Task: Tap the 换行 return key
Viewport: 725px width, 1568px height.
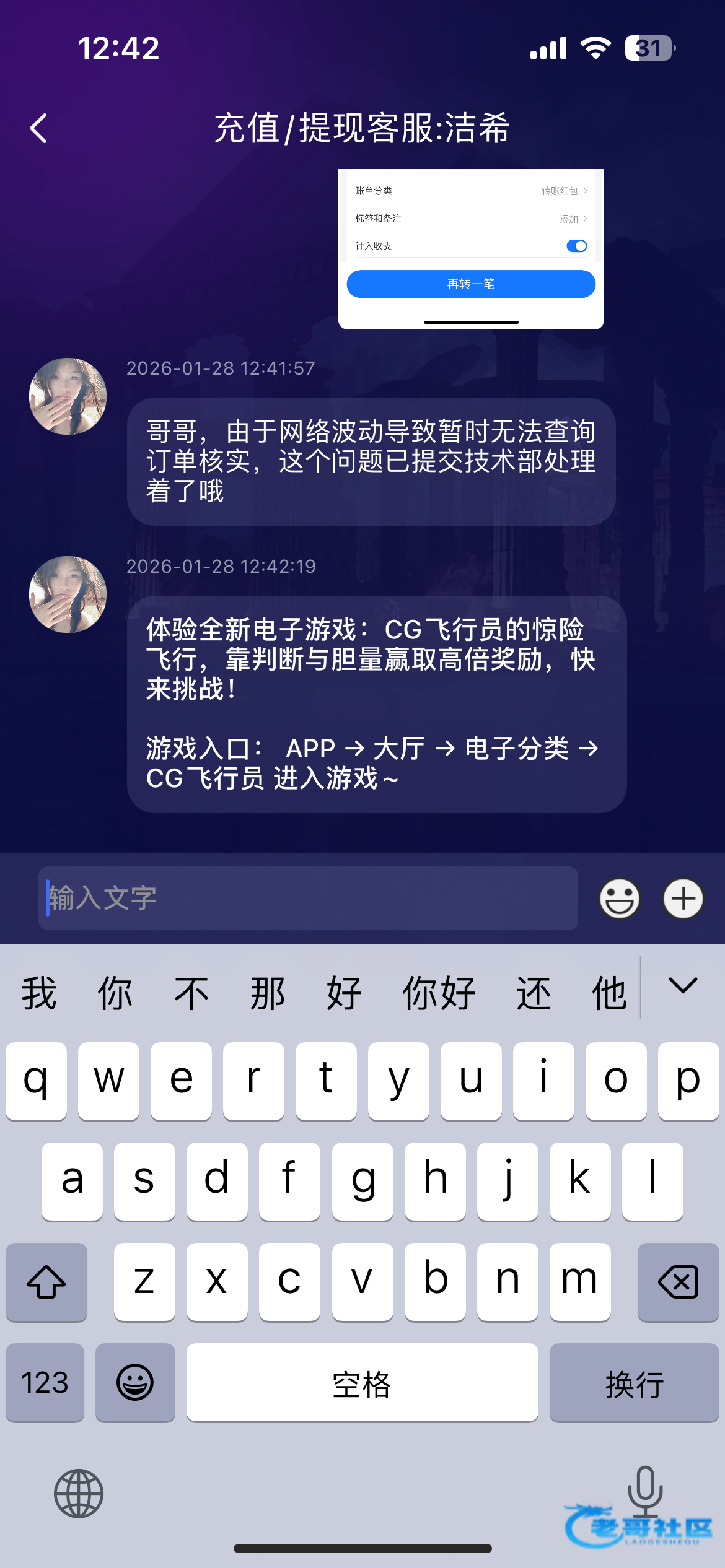Action: (x=634, y=1382)
